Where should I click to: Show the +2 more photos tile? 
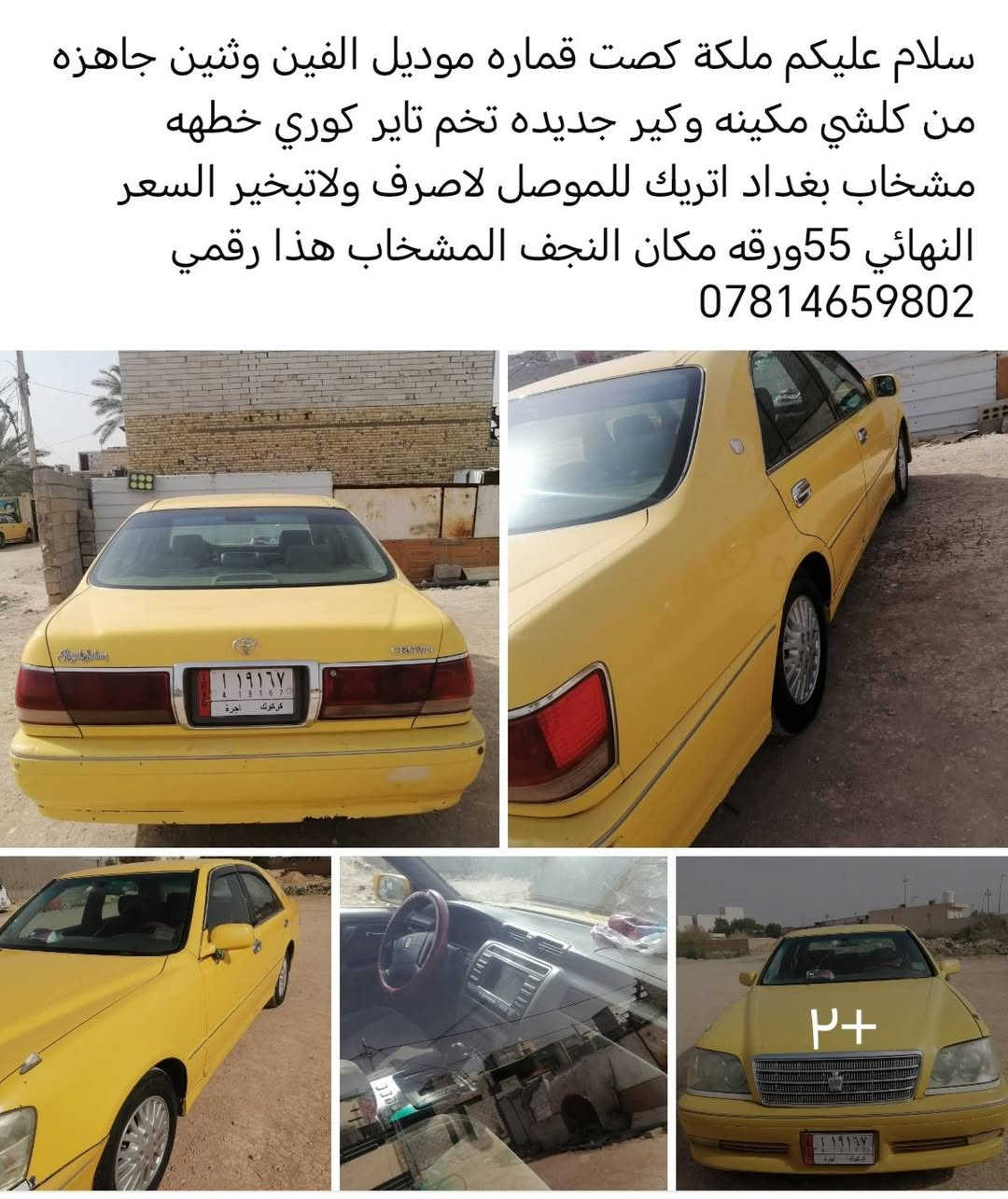(x=842, y=1024)
